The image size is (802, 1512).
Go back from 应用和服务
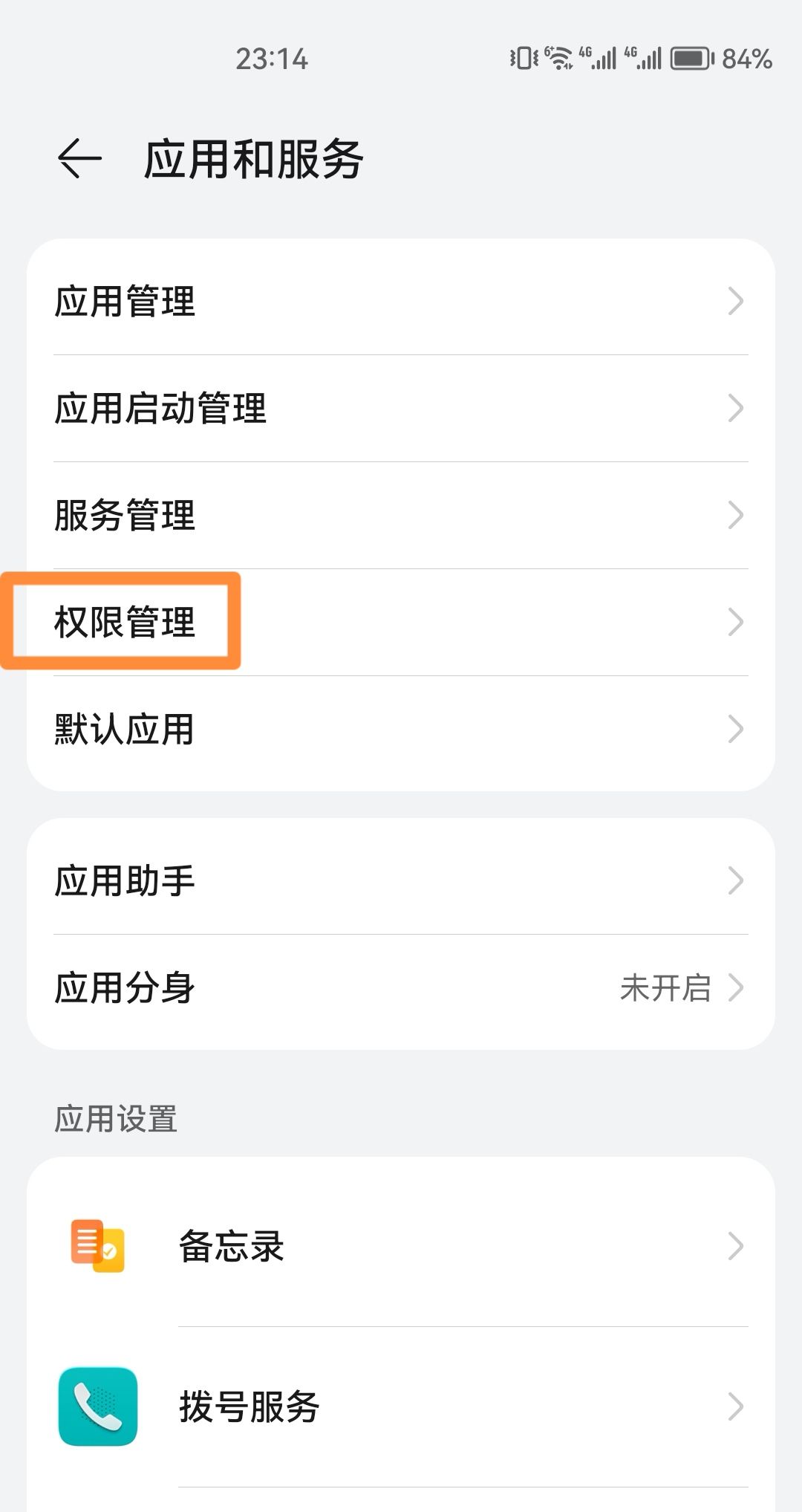point(79,159)
